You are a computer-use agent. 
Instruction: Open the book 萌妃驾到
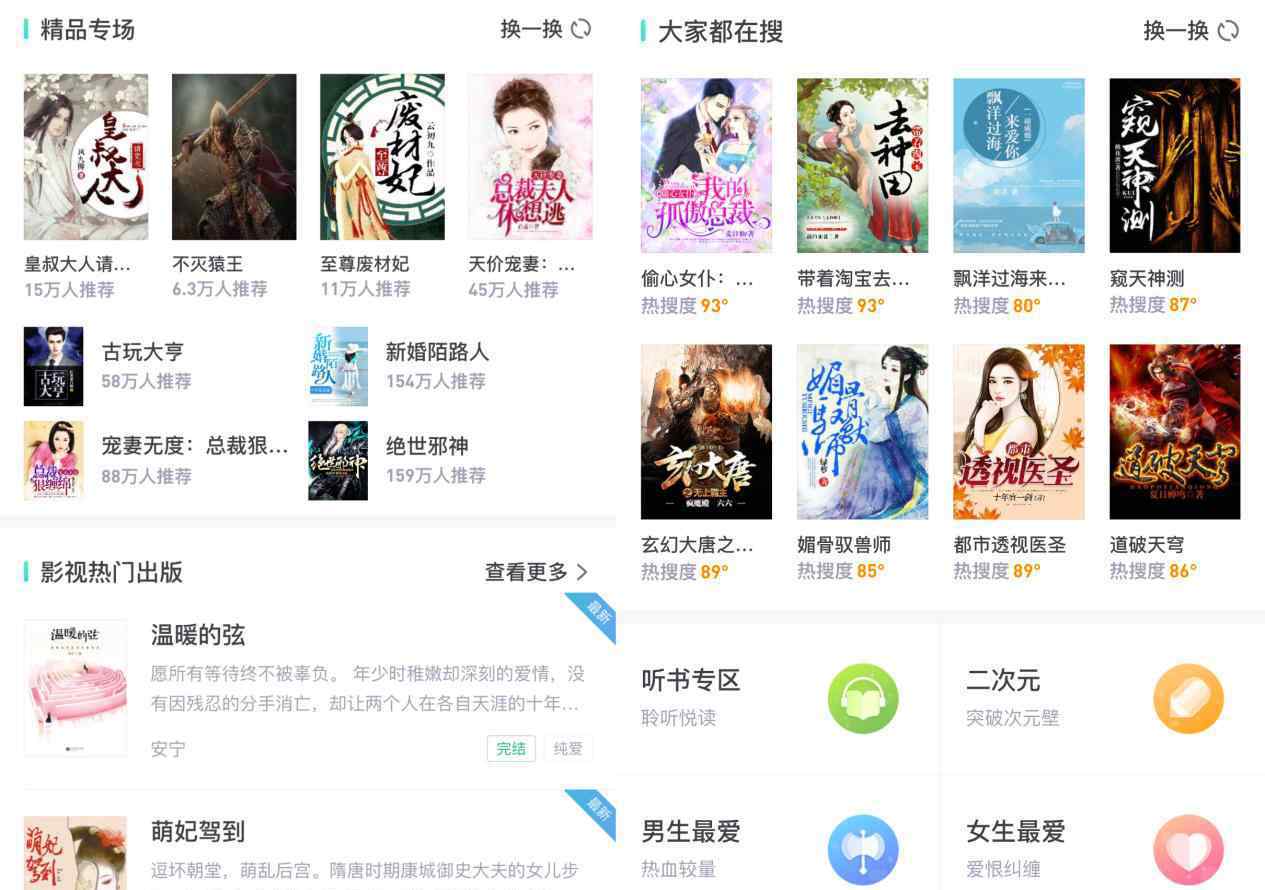tap(198, 832)
